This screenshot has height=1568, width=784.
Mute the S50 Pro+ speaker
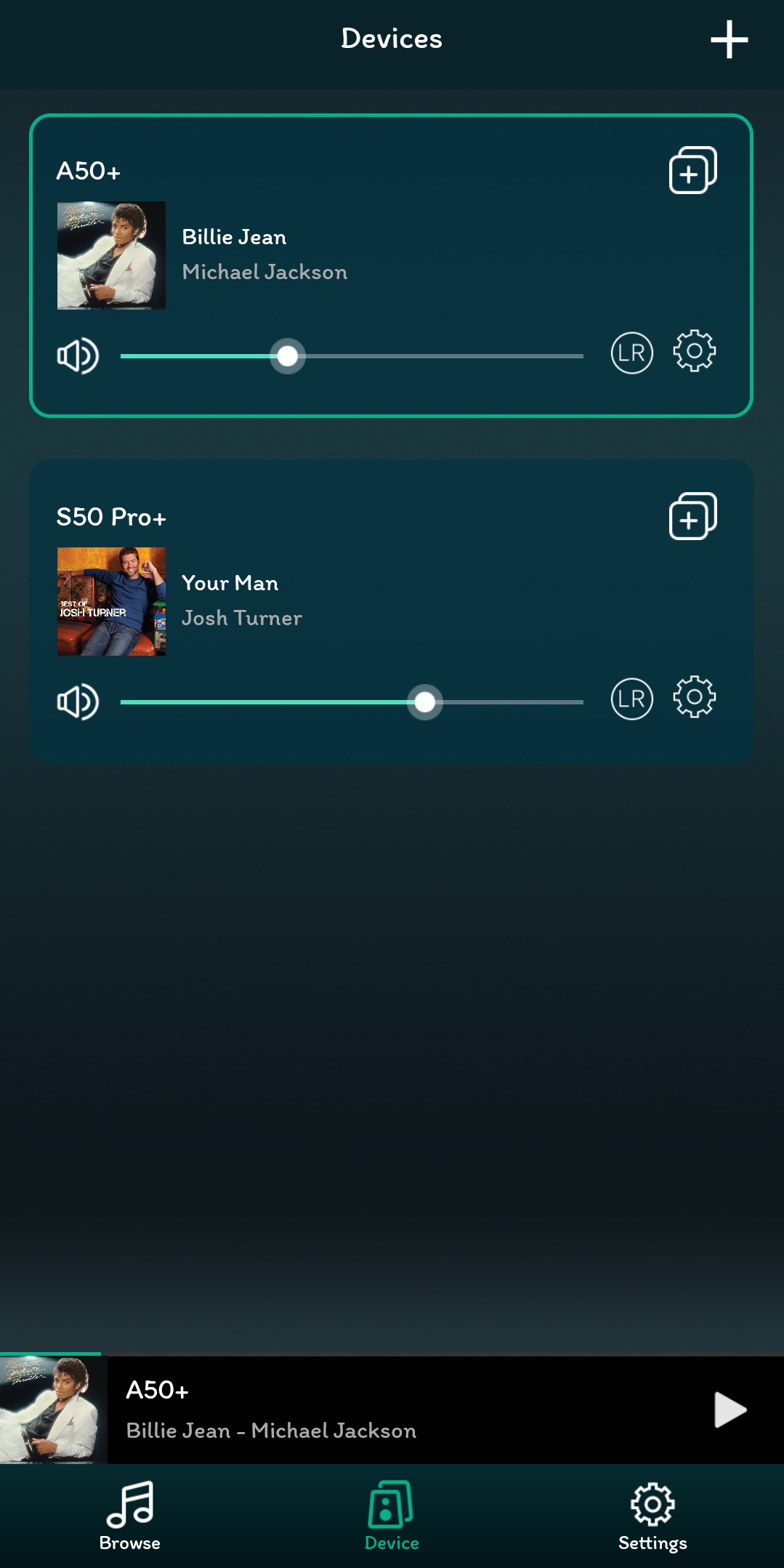(78, 702)
